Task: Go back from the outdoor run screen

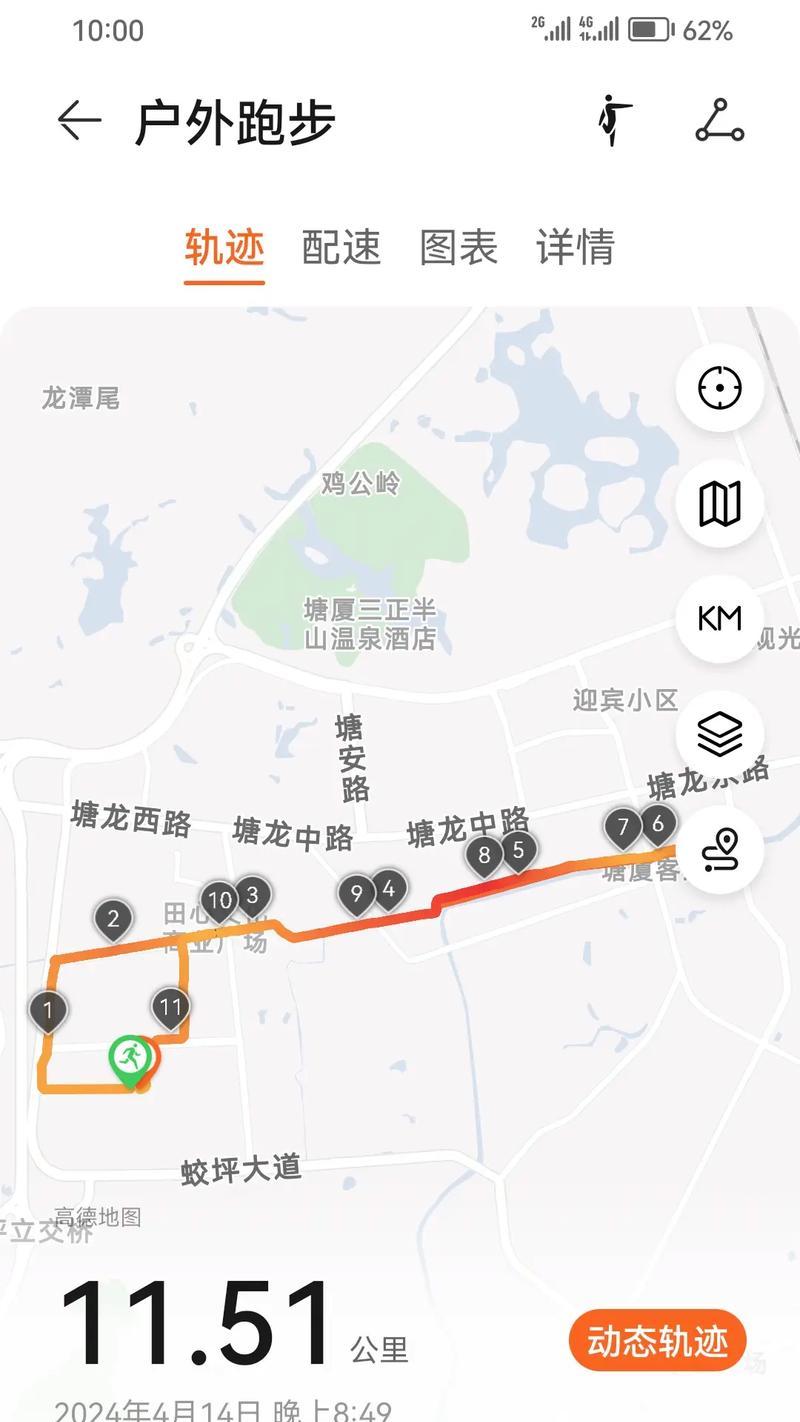Action: 80,122
